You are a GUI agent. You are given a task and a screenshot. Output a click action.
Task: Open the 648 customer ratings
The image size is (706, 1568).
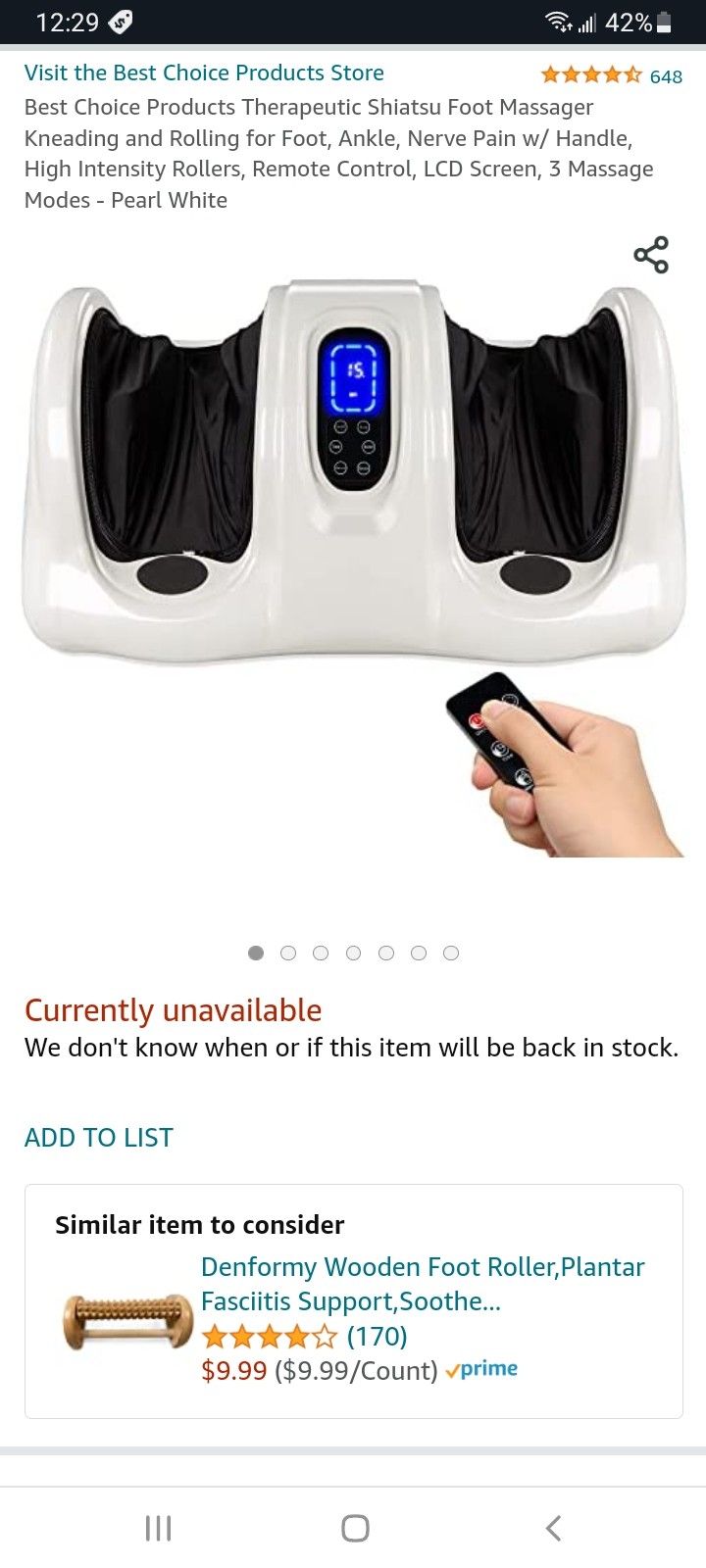point(611,75)
